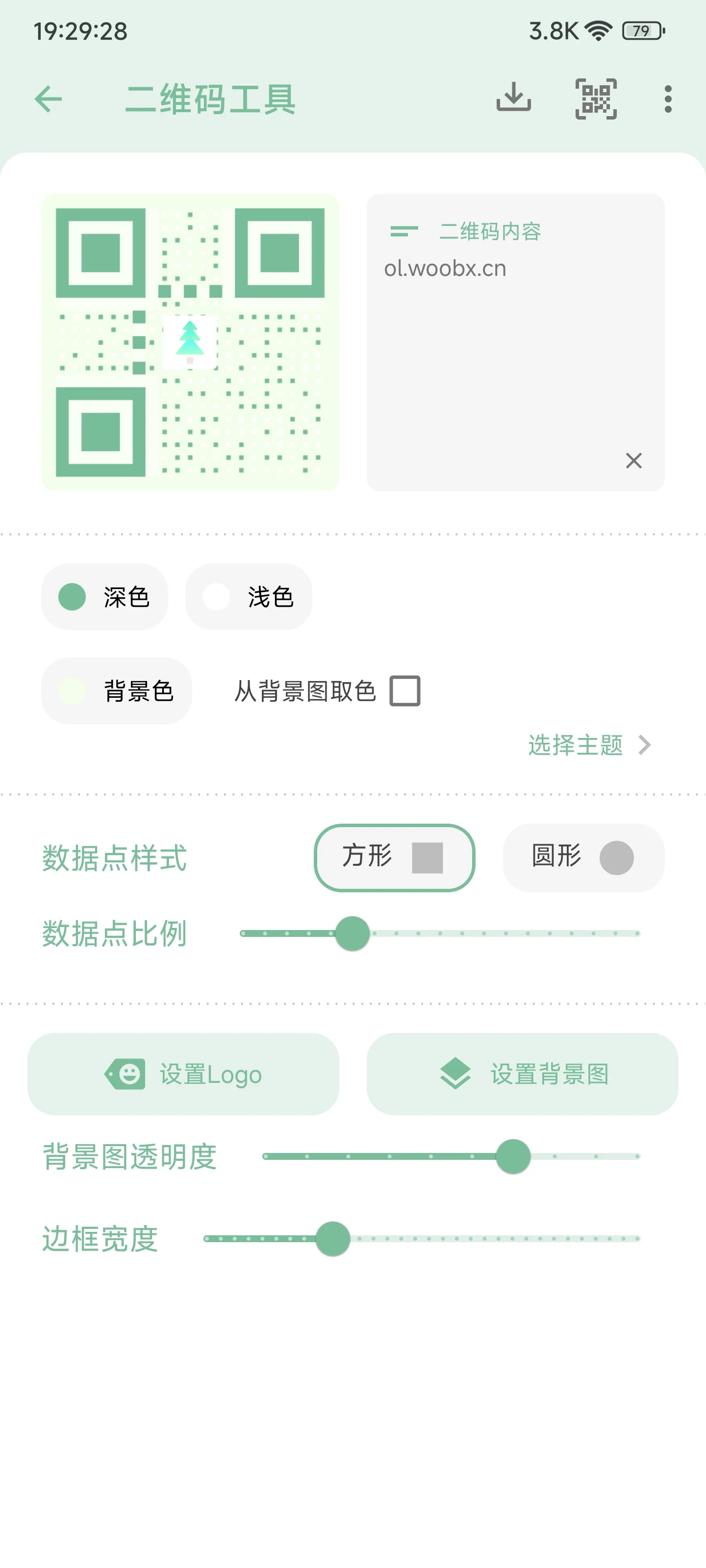
Task: Select 方形 data point style
Action: click(x=395, y=857)
